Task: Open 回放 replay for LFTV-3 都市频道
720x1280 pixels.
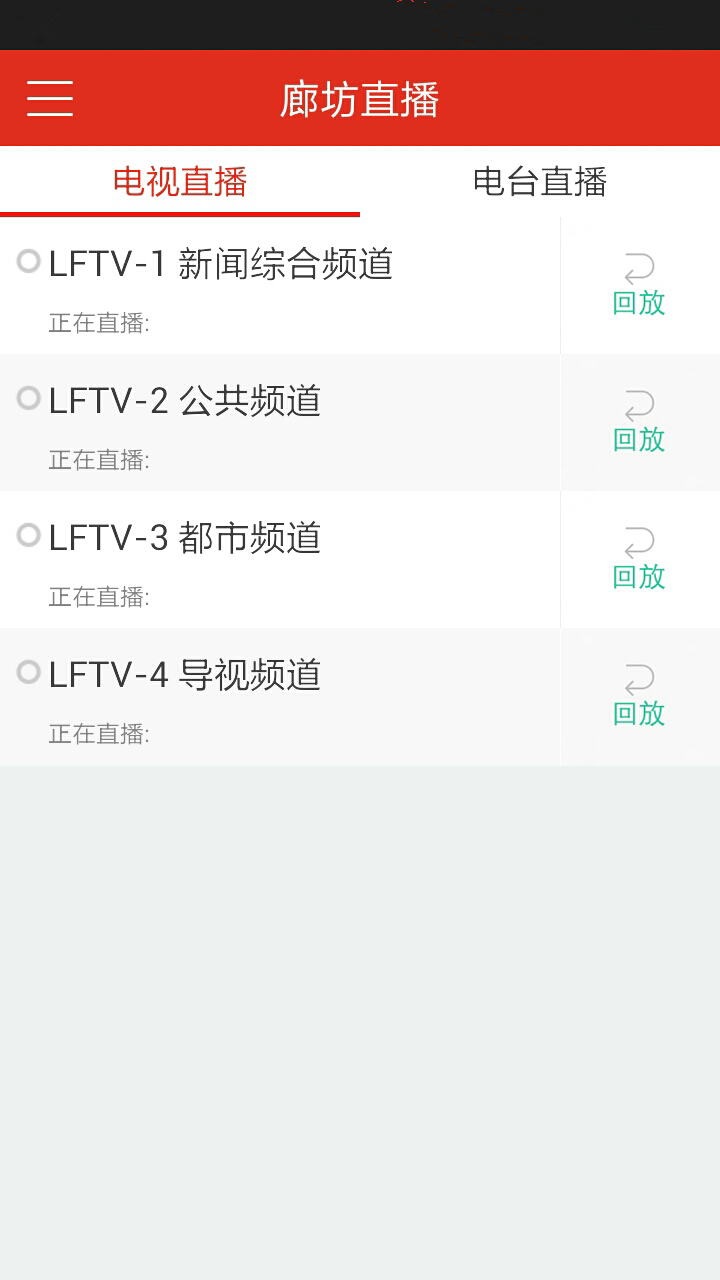Action: point(639,560)
